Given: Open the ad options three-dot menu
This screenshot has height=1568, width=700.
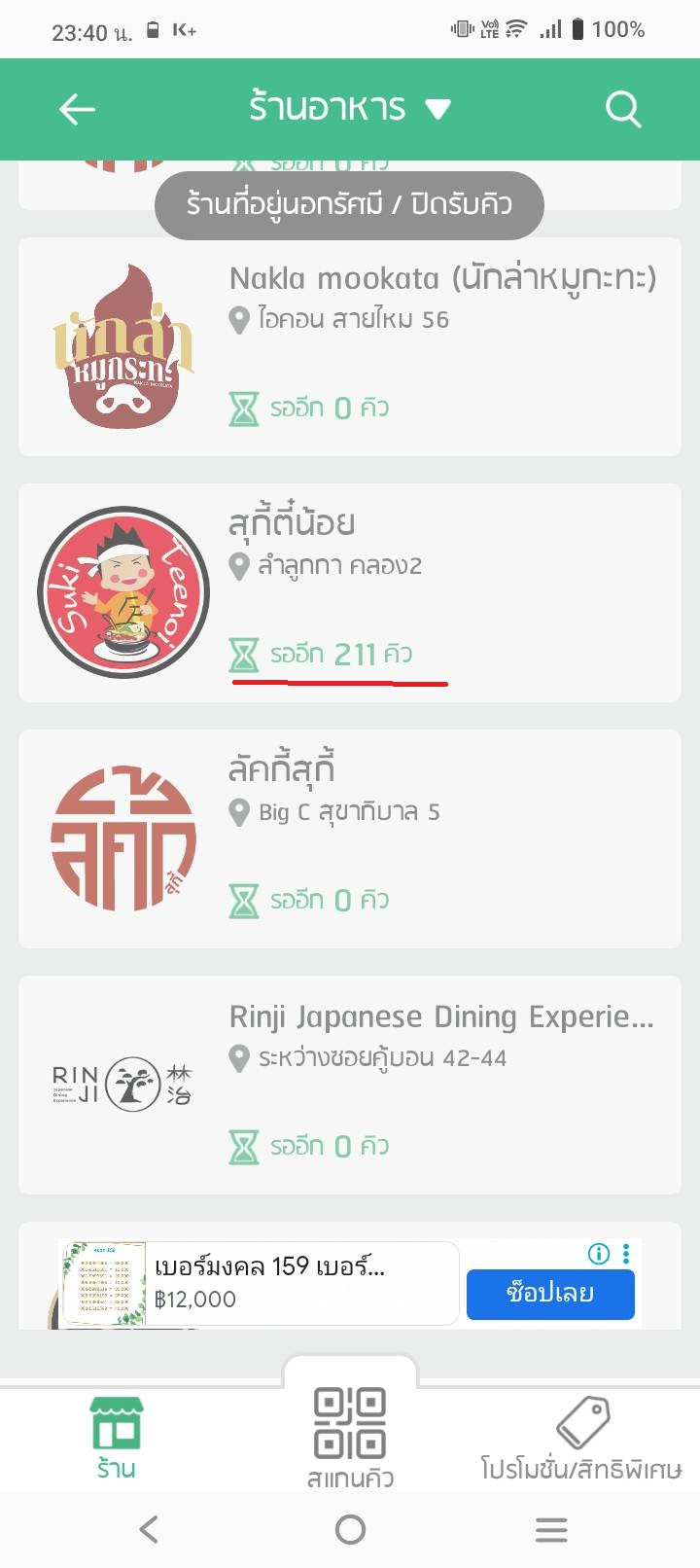Looking at the screenshot, I should [x=626, y=1254].
